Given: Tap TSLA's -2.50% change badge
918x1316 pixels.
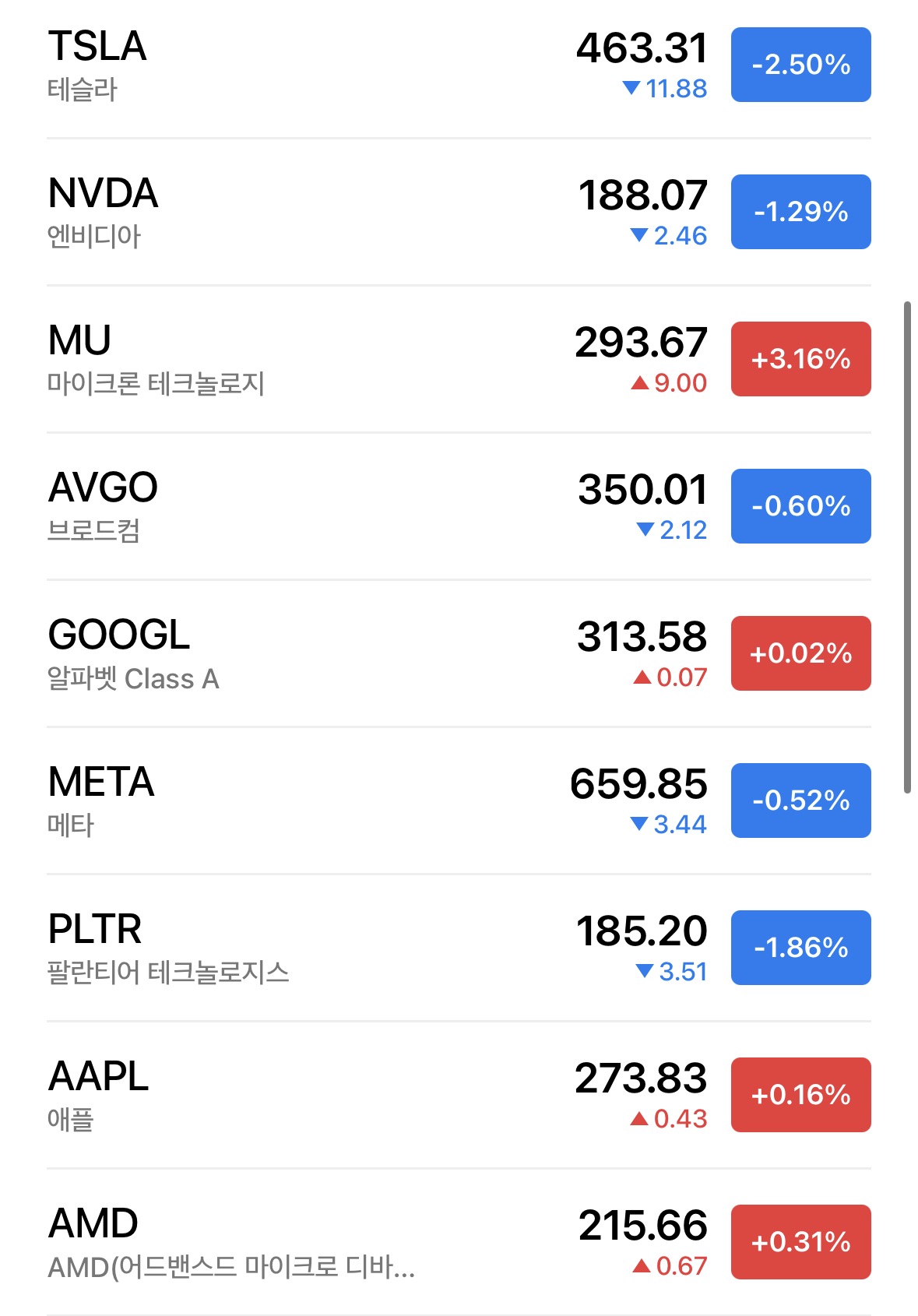Looking at the screenshot, I should click(800, 65).
